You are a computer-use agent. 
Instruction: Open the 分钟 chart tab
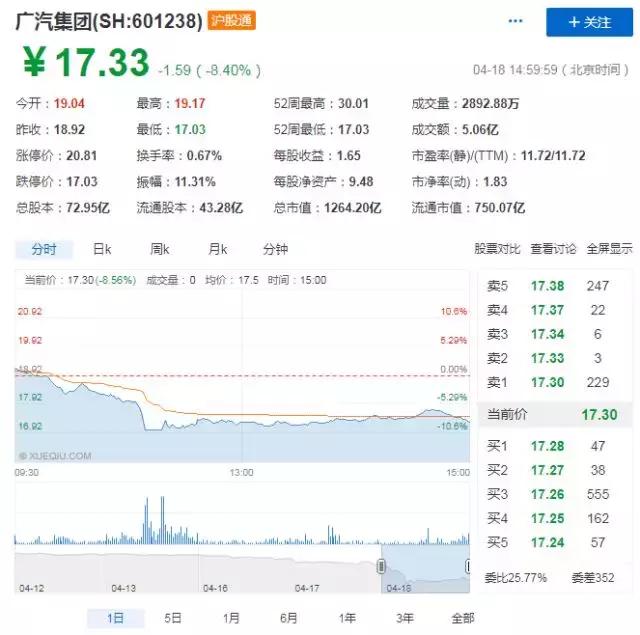tap(276, 250)
